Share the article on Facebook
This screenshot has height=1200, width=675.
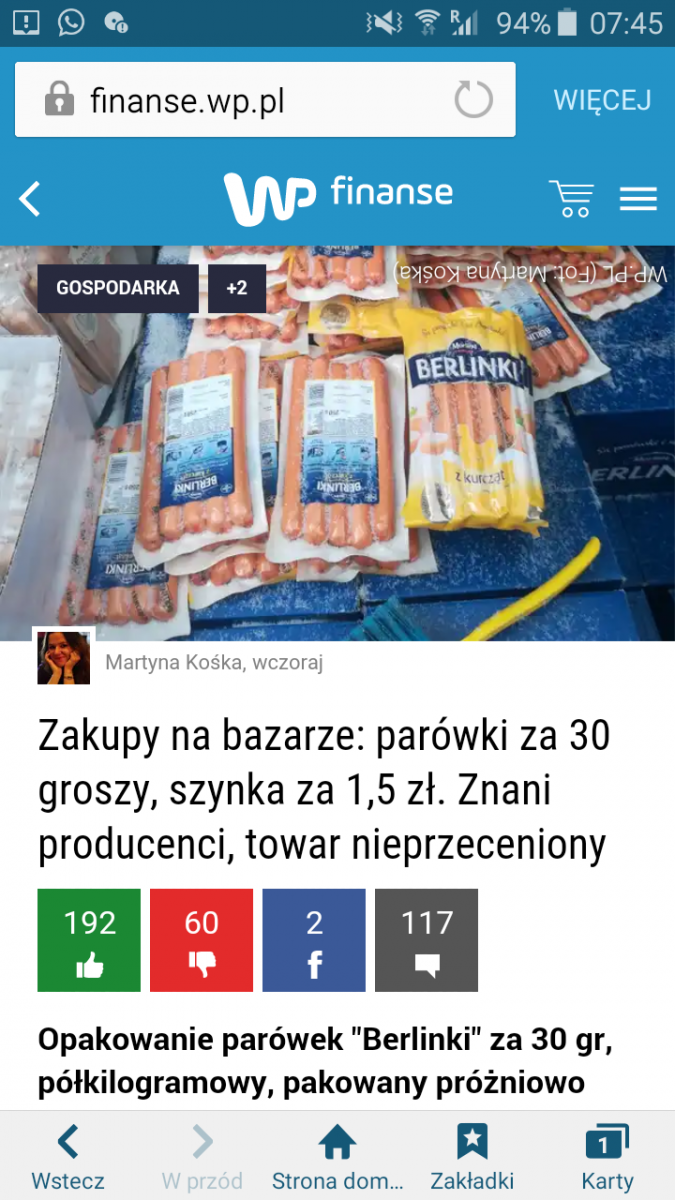pos(314,940)
